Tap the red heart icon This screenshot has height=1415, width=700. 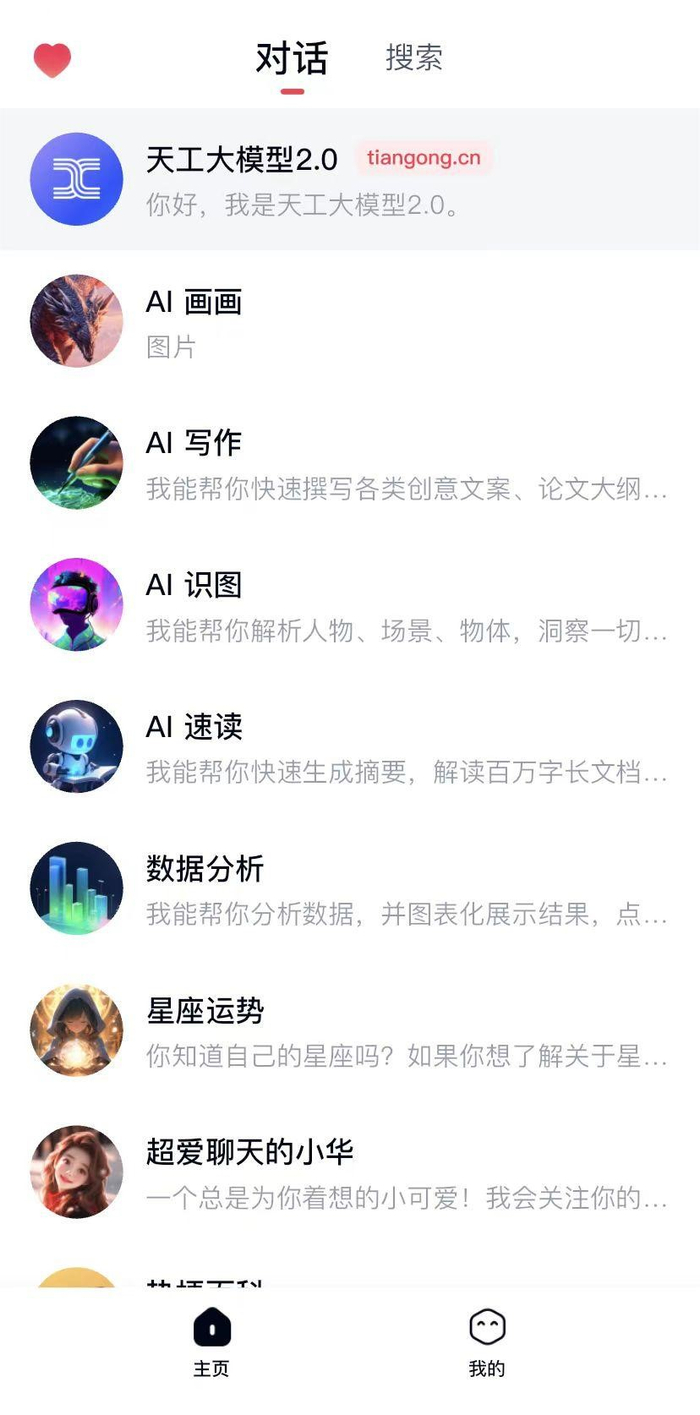pyautogui.click(x=52, y=60)
